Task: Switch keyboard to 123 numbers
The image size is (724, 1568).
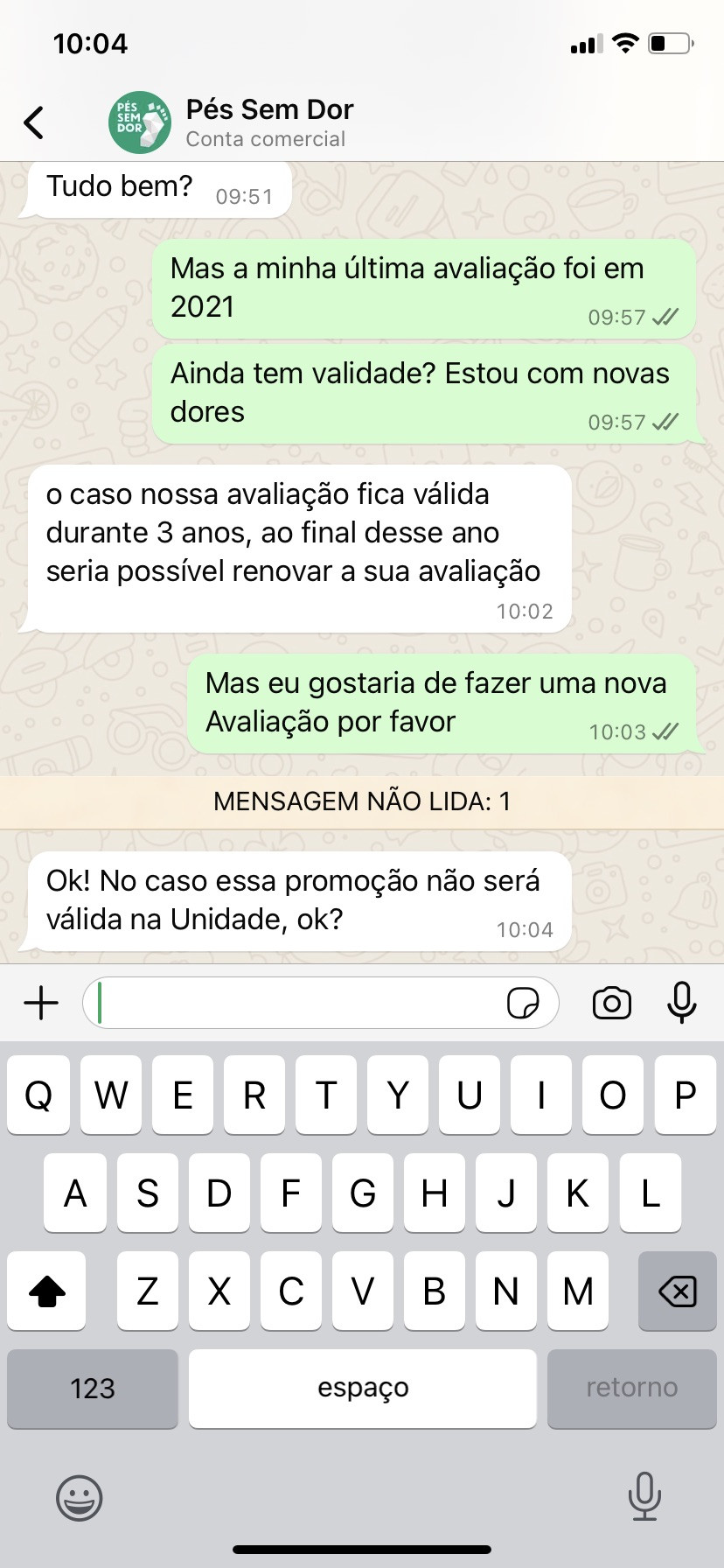Action: pyautogui.click(x=93, y=1388)
